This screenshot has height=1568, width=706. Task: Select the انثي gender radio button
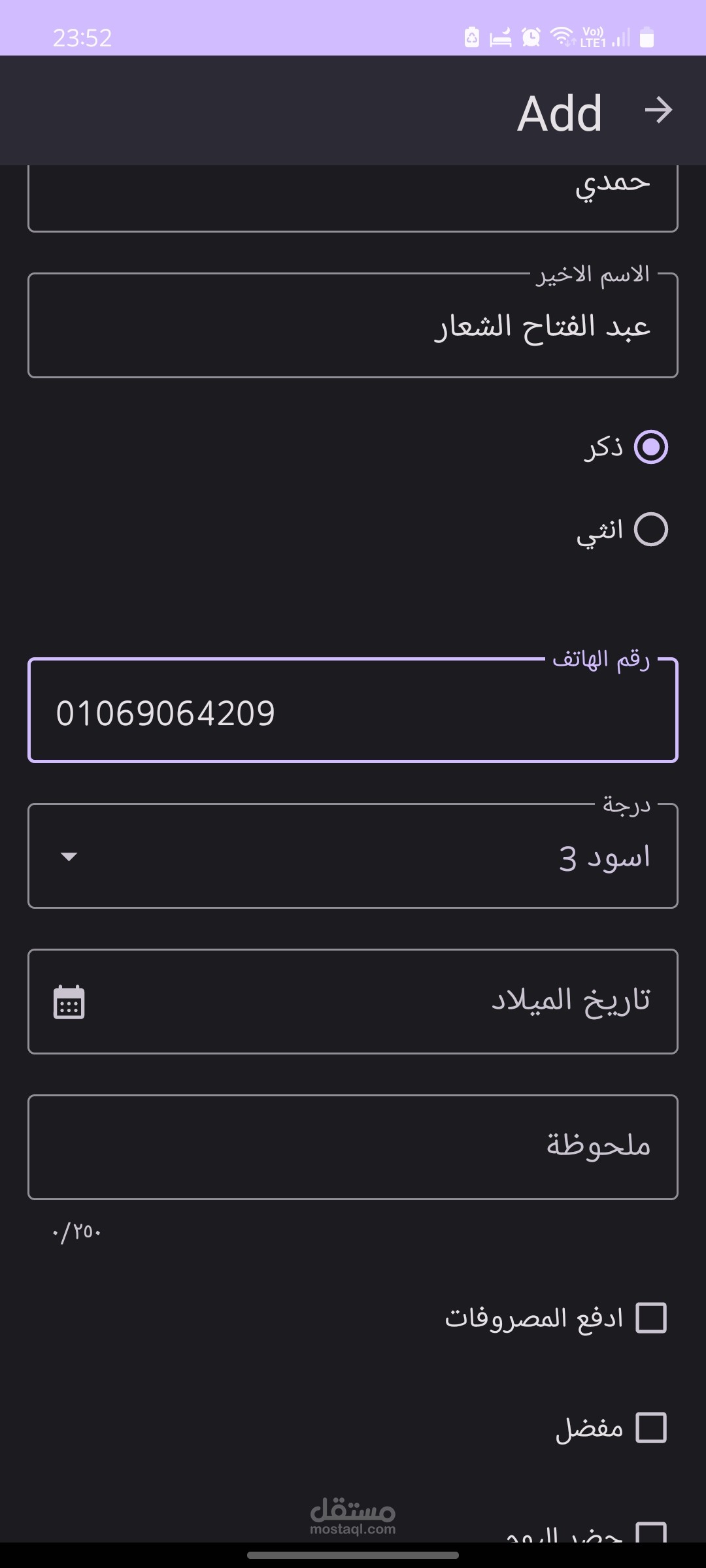(651, 529)
